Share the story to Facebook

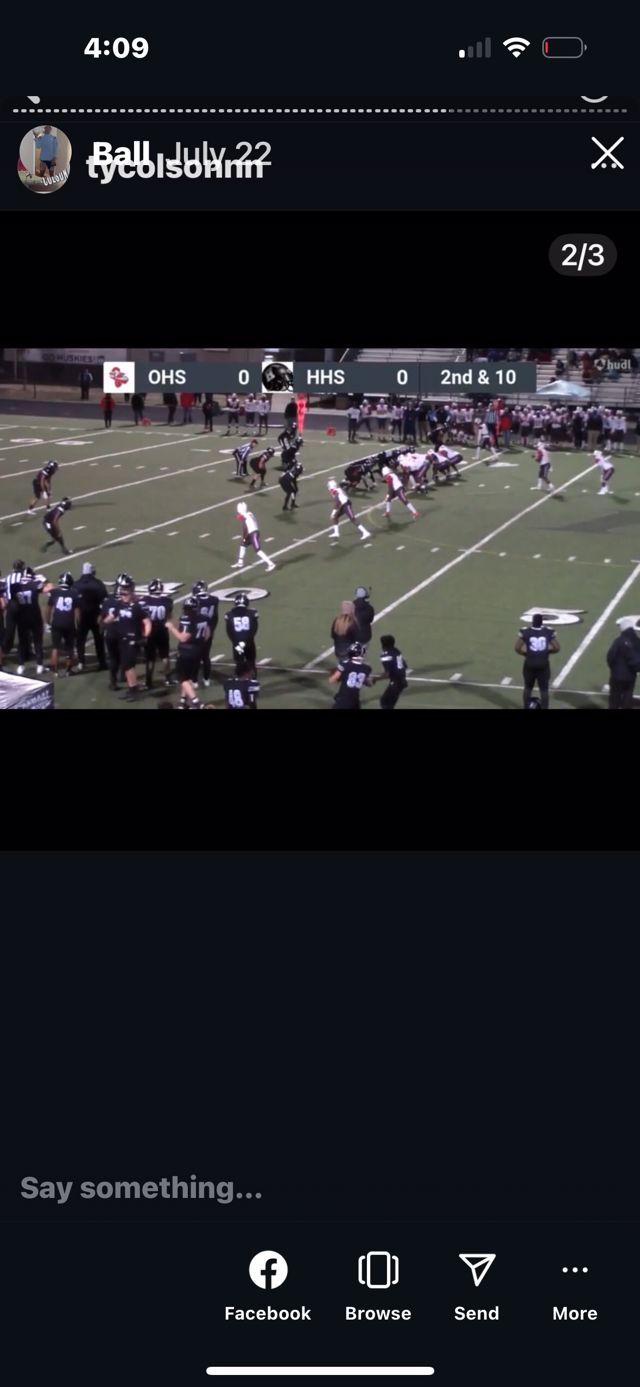(268, 1285)
